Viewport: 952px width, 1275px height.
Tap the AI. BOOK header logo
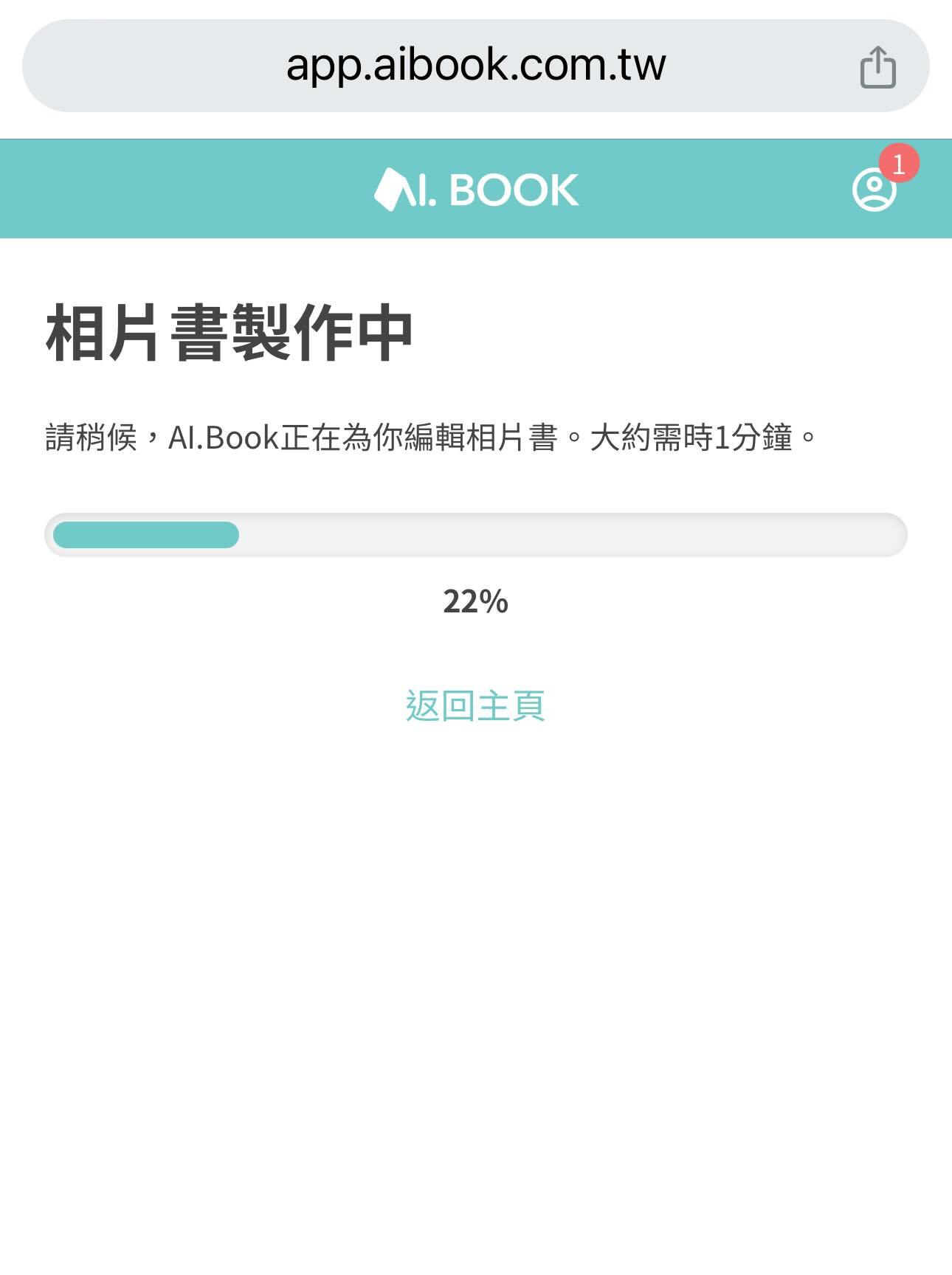476,190
